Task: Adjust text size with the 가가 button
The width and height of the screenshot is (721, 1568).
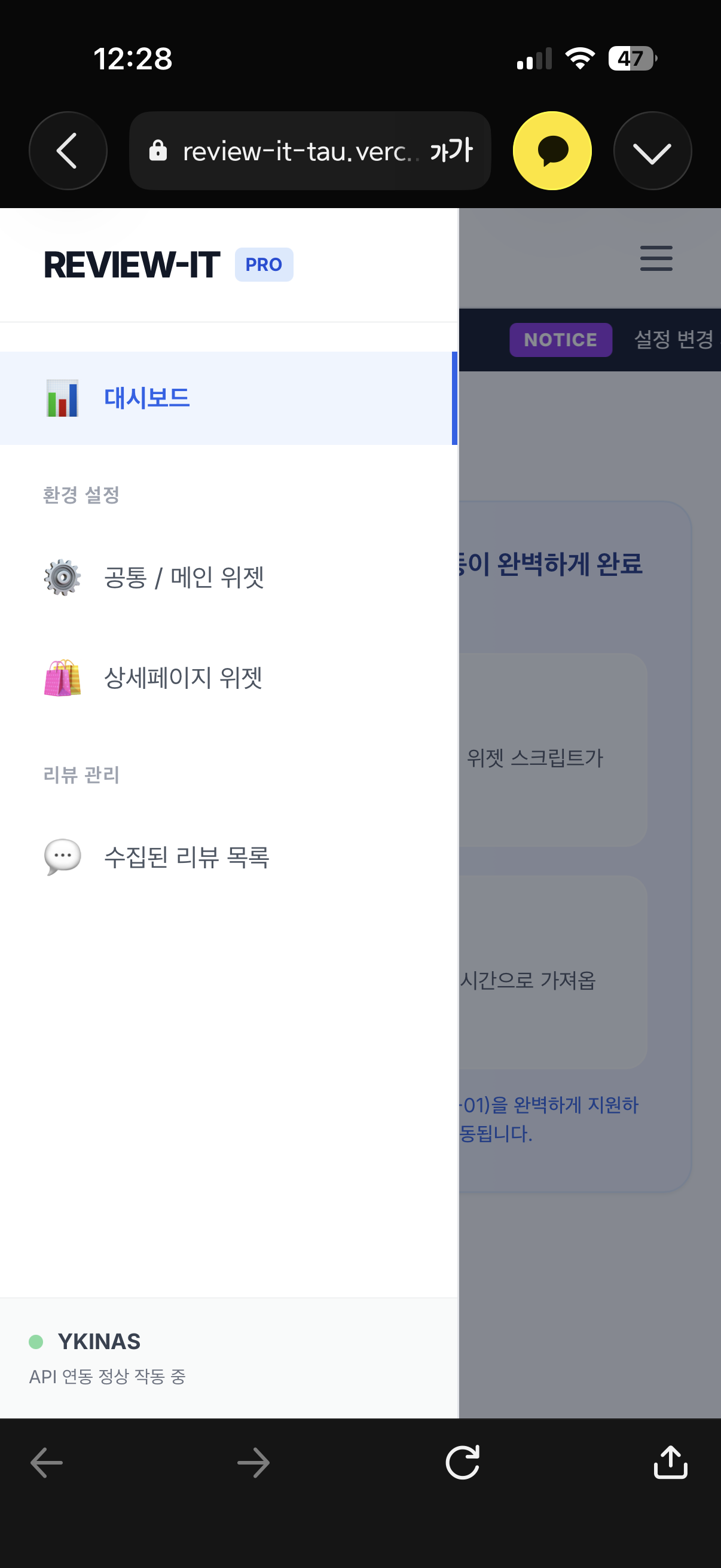Action: point(451,150)
